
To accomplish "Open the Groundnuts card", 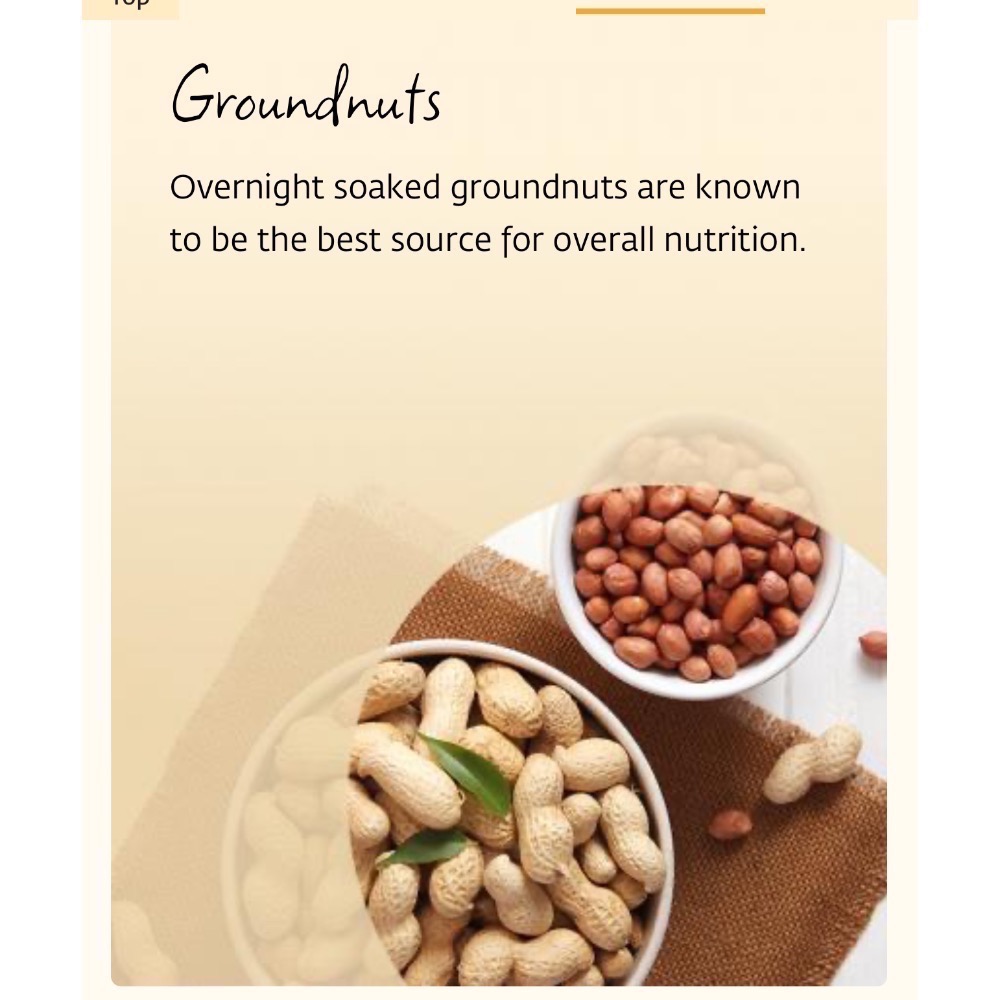I will tap(498, 500).
